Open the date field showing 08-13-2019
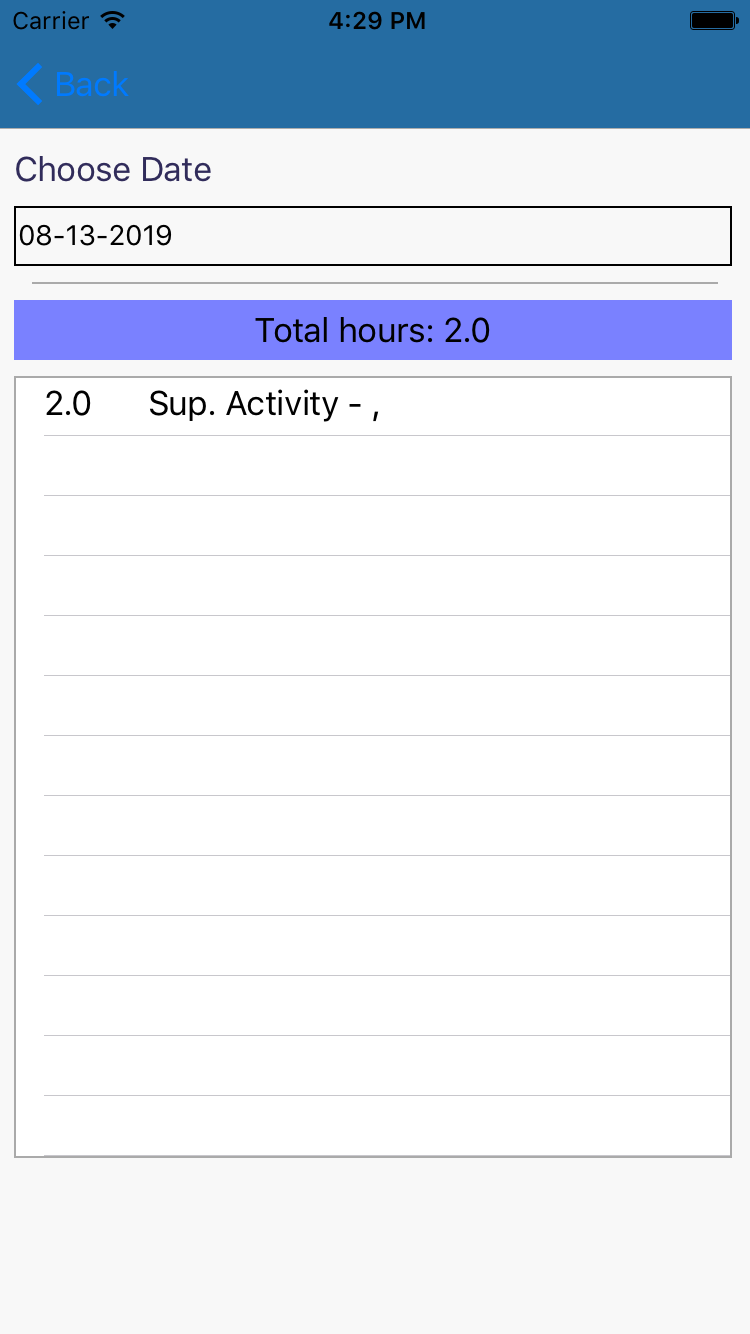 coord(372,236)
